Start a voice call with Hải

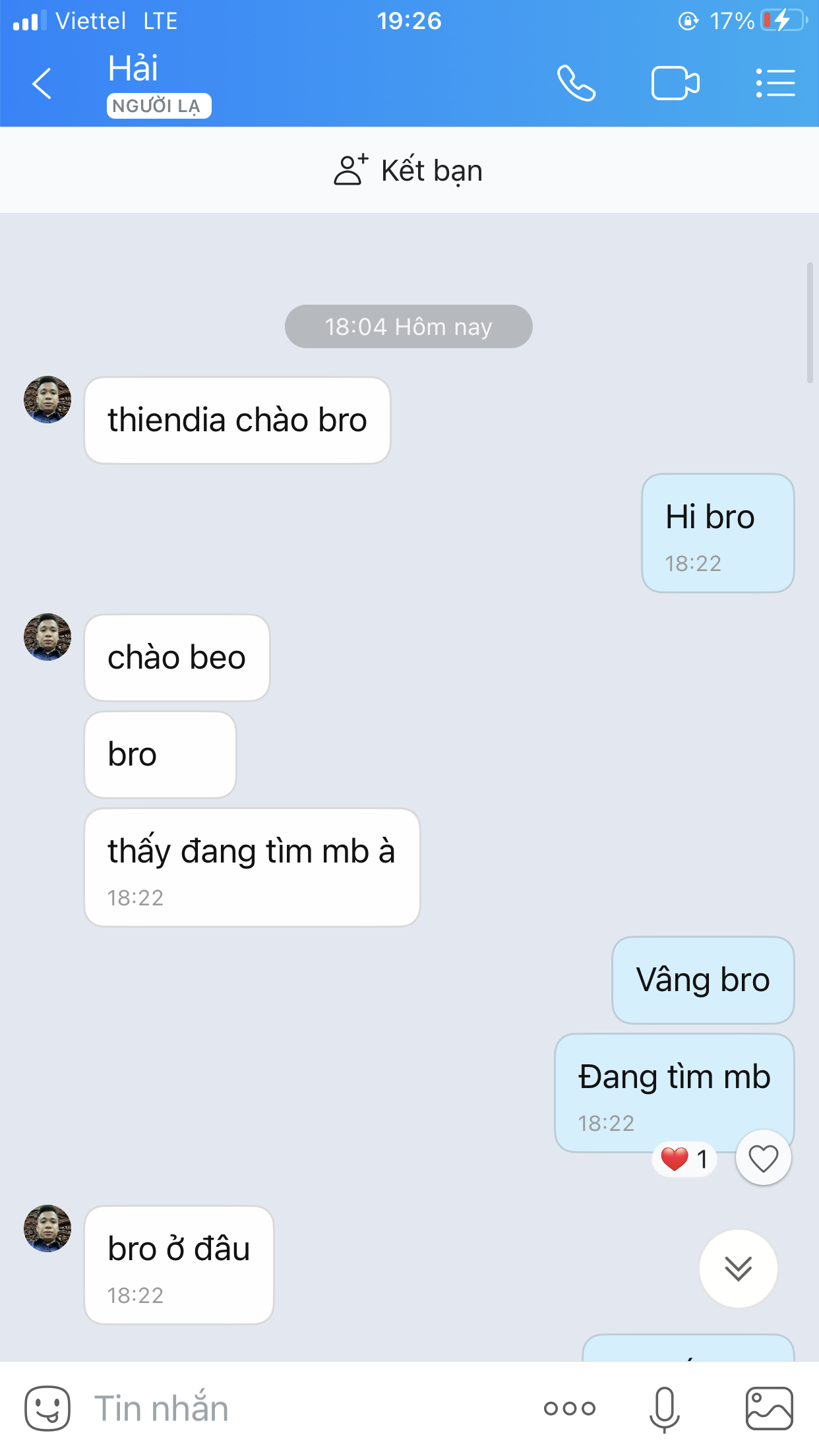coord(576,83)
